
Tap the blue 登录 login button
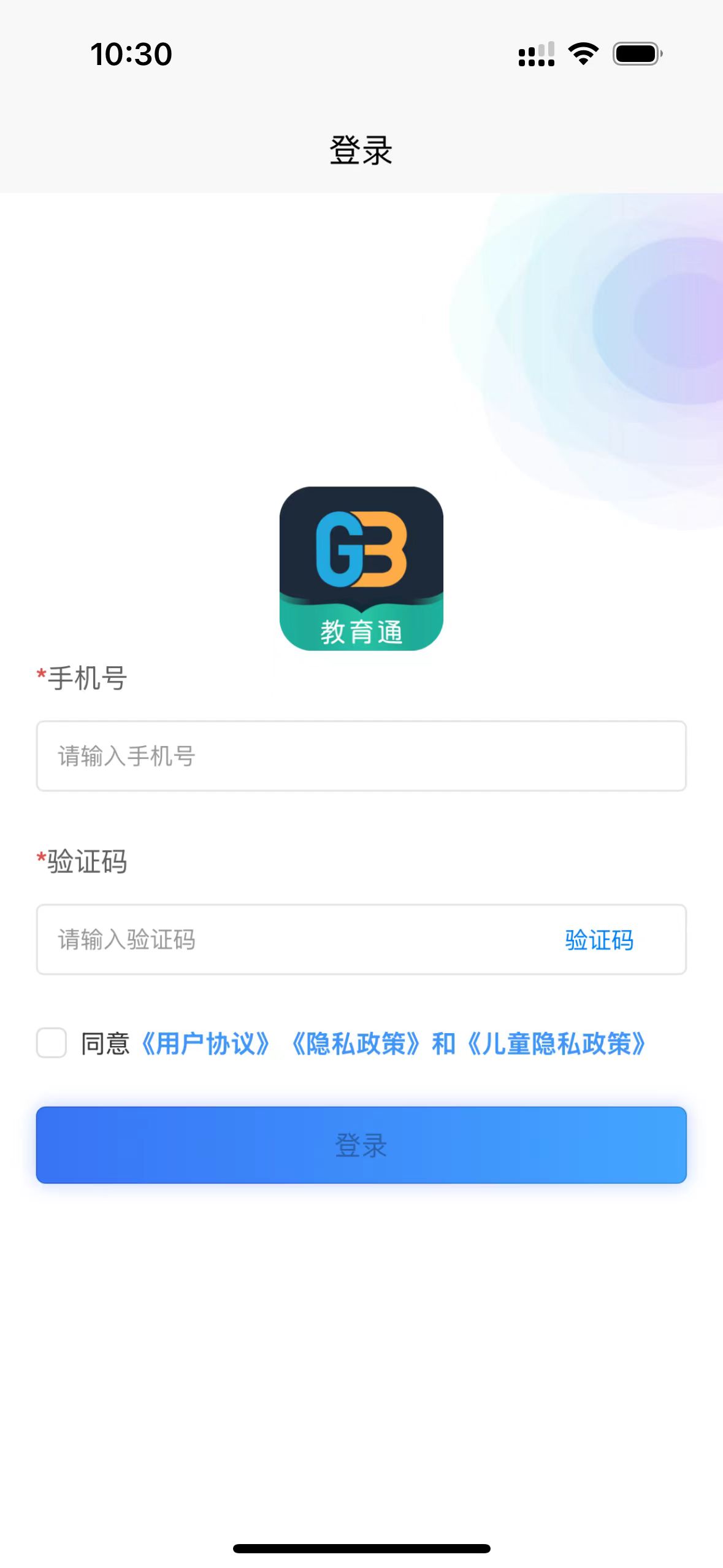[x=361, y=1145]
